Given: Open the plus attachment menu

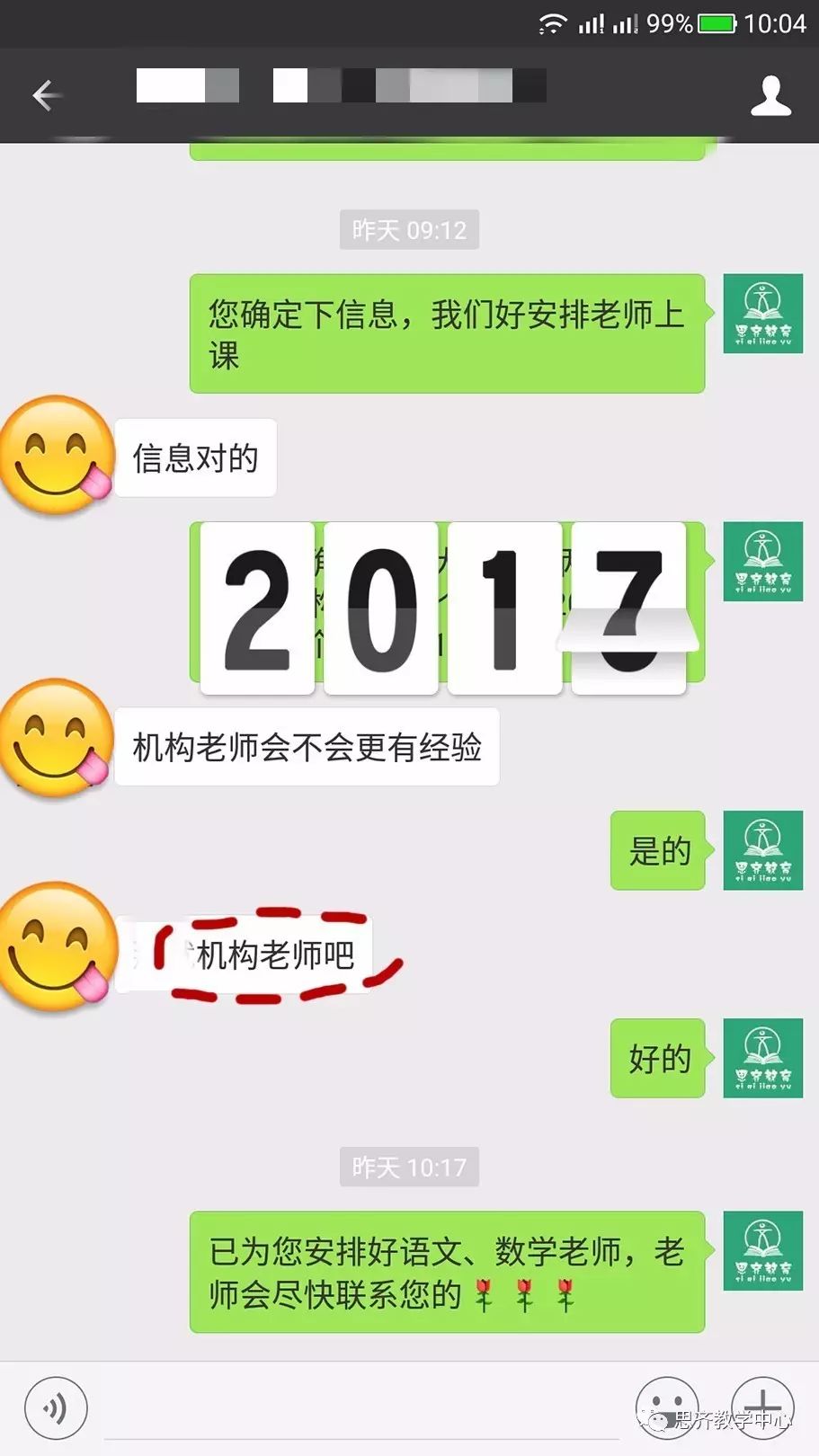Looking at the screenshot, I should pos(761,1407).
